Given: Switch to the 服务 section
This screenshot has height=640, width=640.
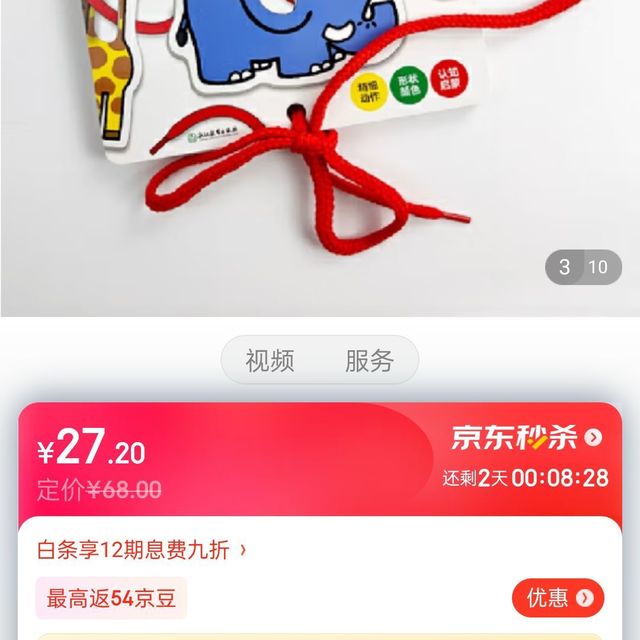Looking at the screenshot, I should 370,360.
